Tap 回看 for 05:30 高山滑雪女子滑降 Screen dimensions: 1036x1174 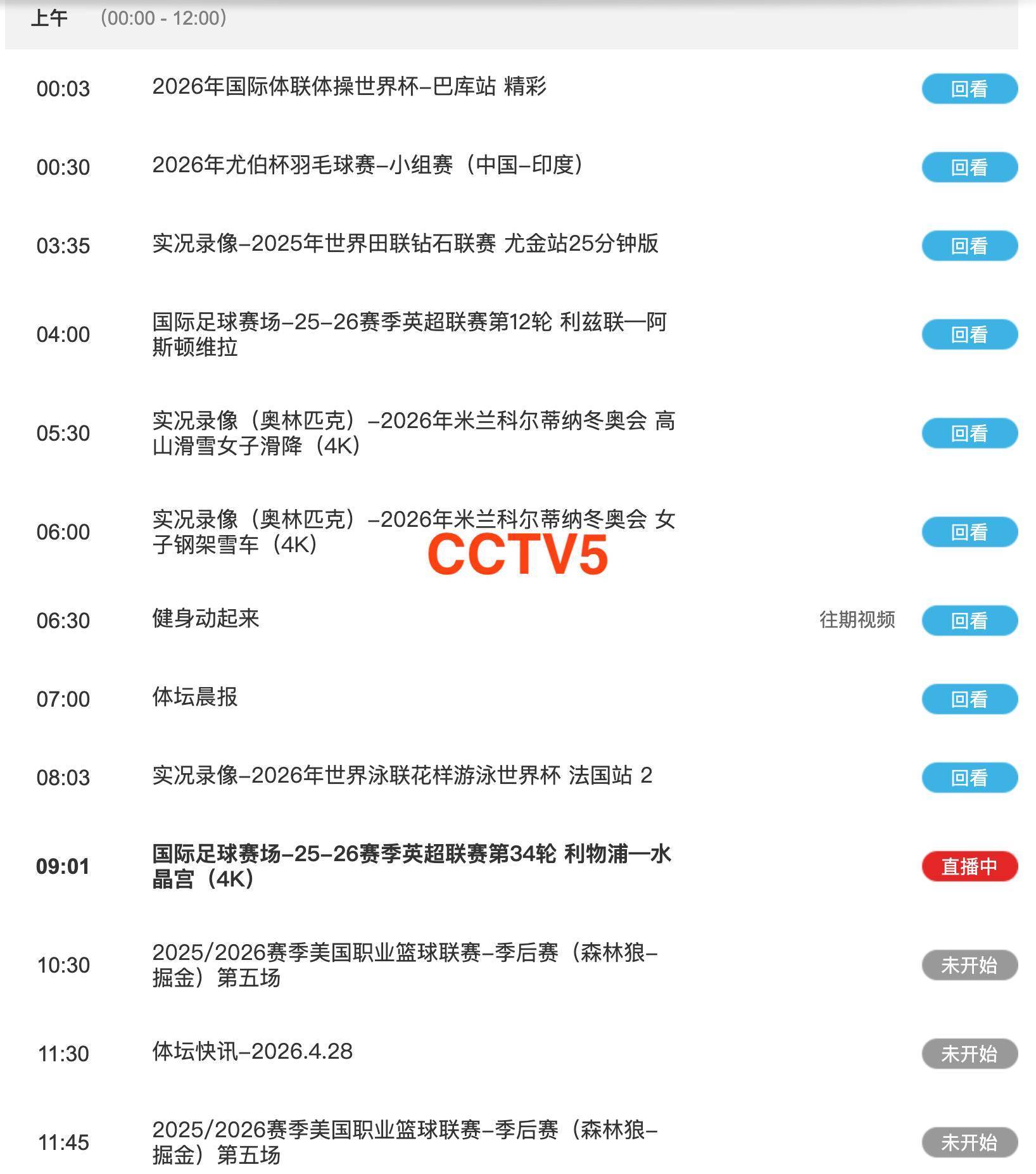(x=969, y=433)
